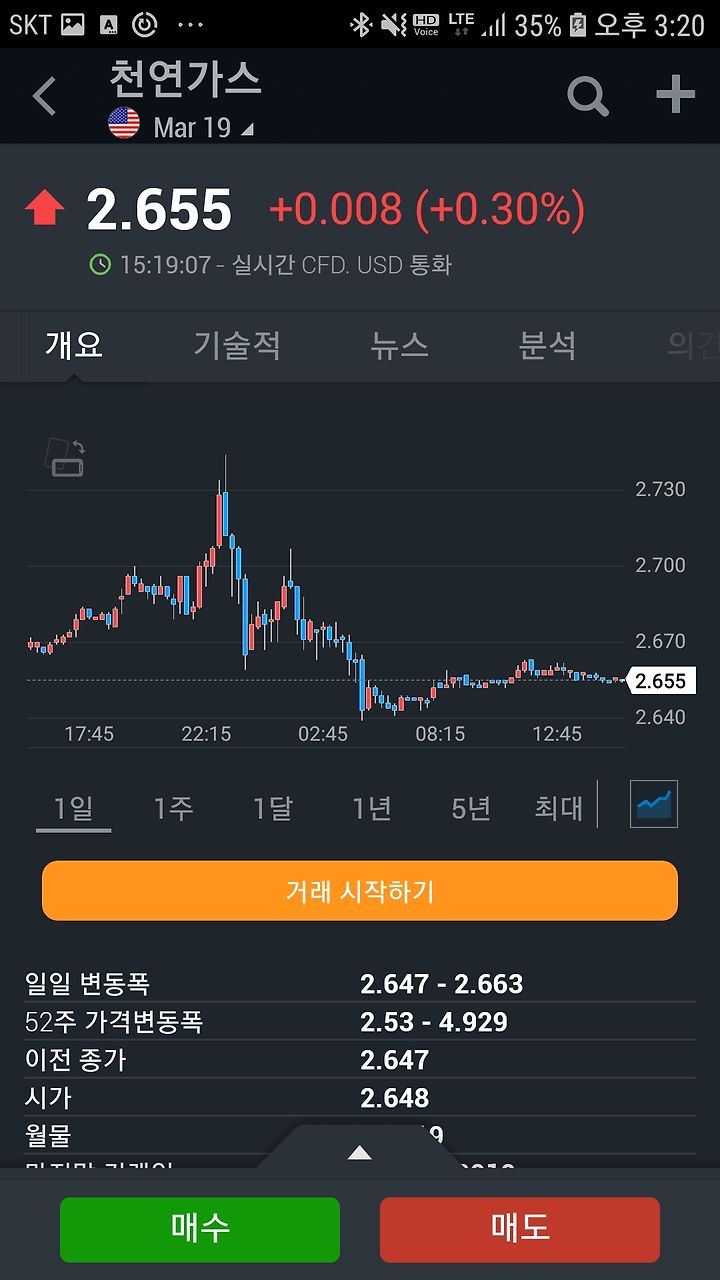Viewport: 720px width, 1280px height.
Task: Tap the red 매도 button
Action: [520, 1229]
